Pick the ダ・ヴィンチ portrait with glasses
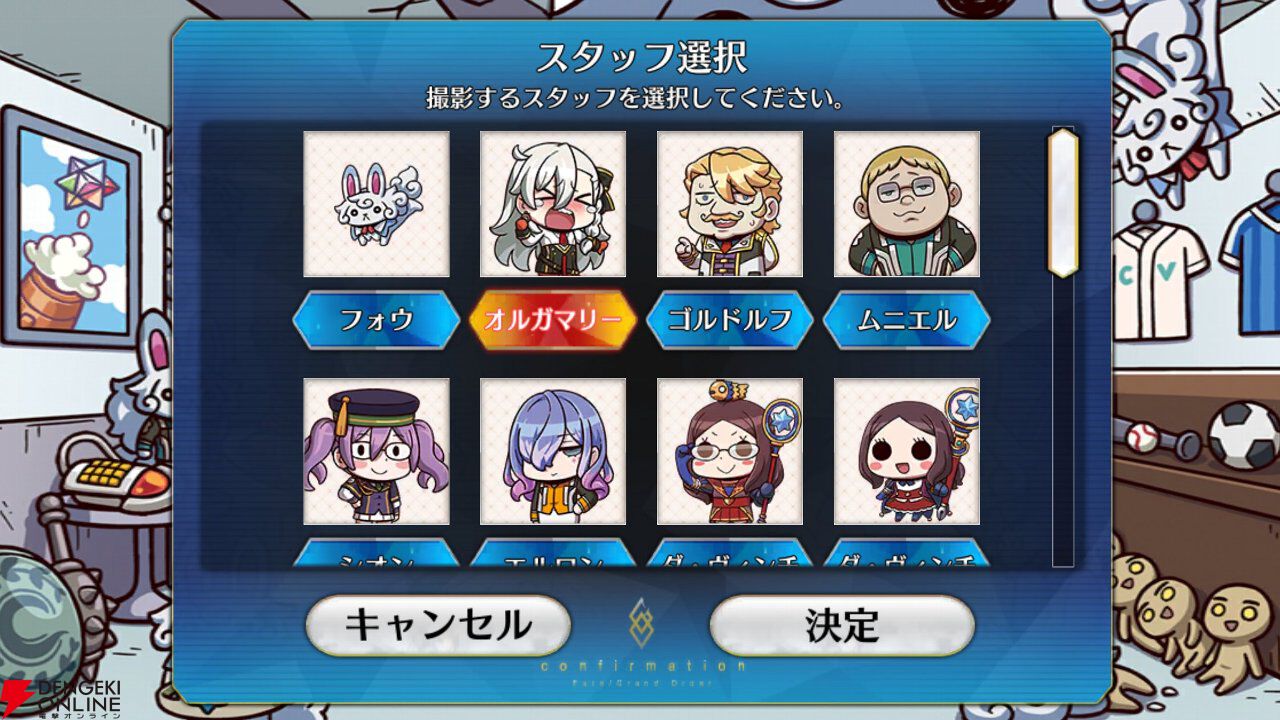The width and height of the screenshot is (1280, 720). coord(730,451)
